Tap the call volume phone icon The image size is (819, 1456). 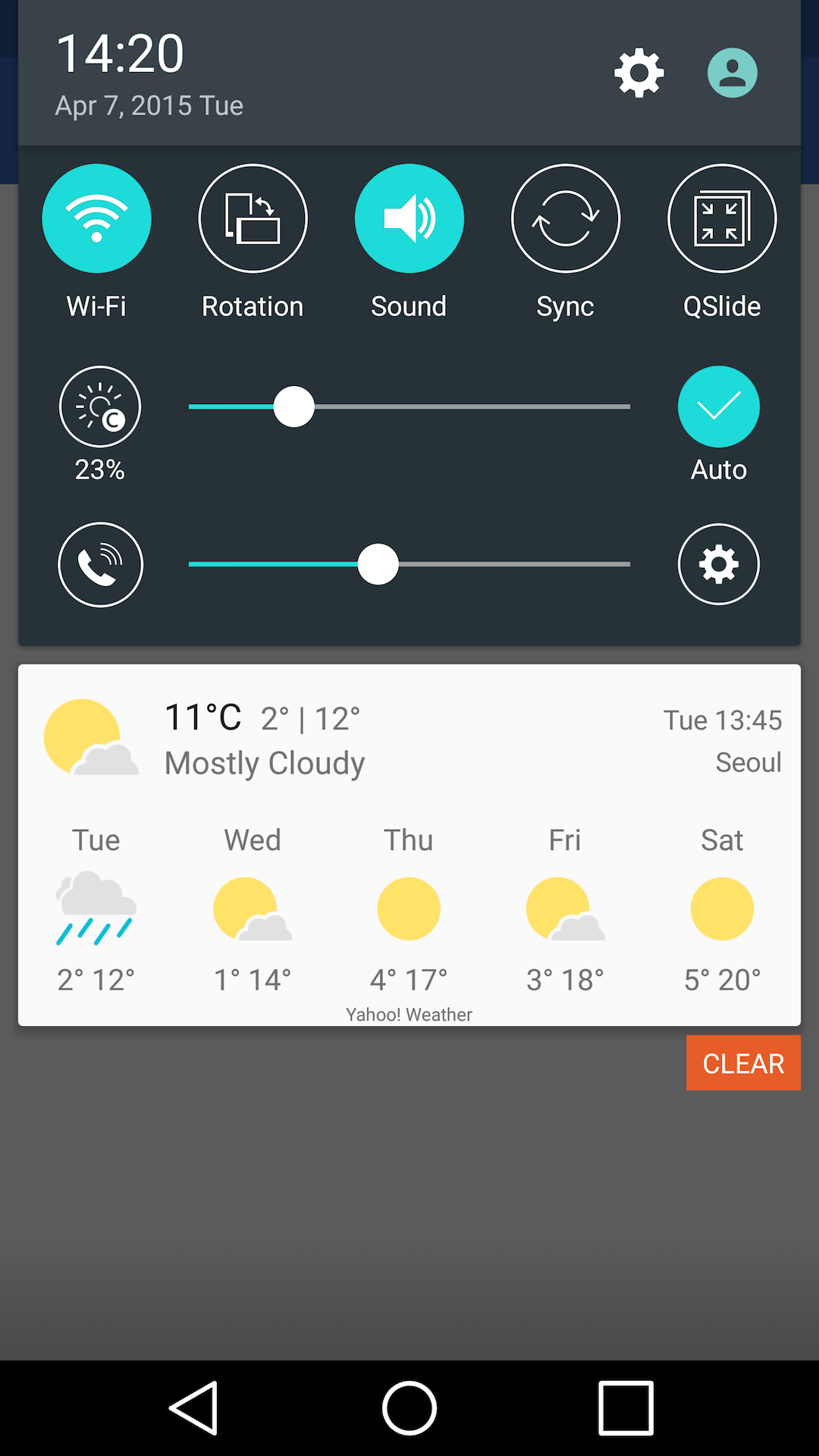pyautogui.click(x=99, y=565)
